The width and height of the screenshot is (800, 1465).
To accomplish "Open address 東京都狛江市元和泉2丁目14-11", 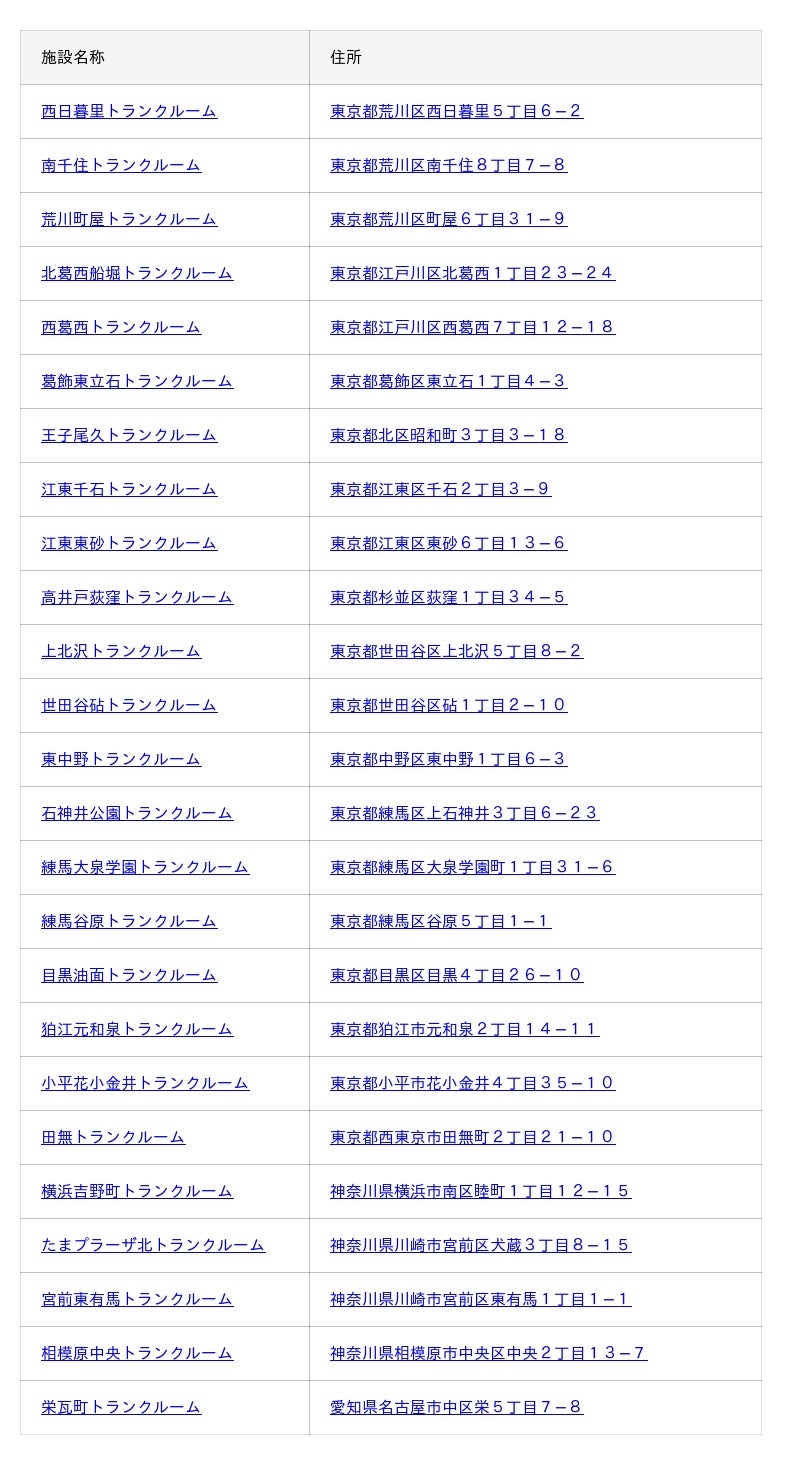I will [x=464, y=1029].
